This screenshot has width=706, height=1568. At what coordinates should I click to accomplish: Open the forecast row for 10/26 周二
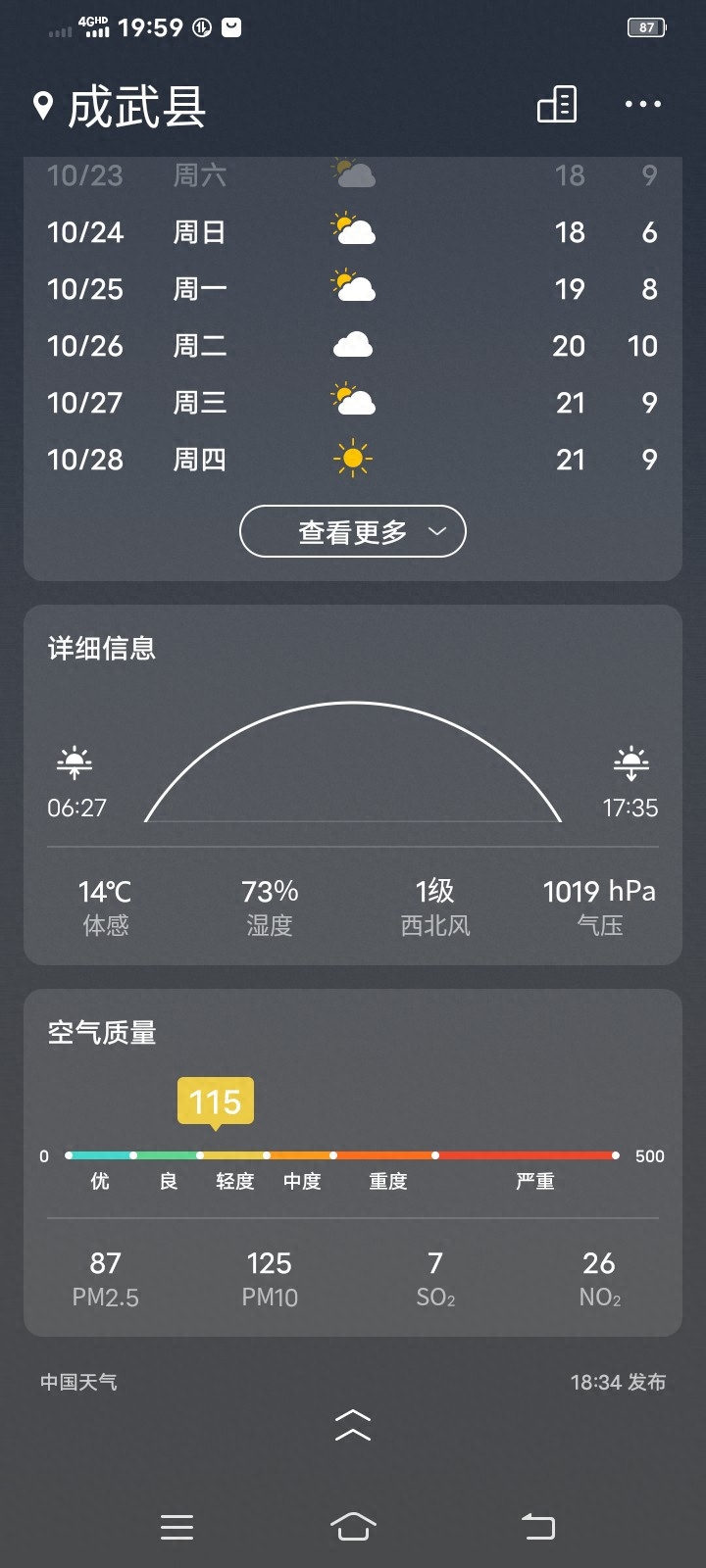353,346
